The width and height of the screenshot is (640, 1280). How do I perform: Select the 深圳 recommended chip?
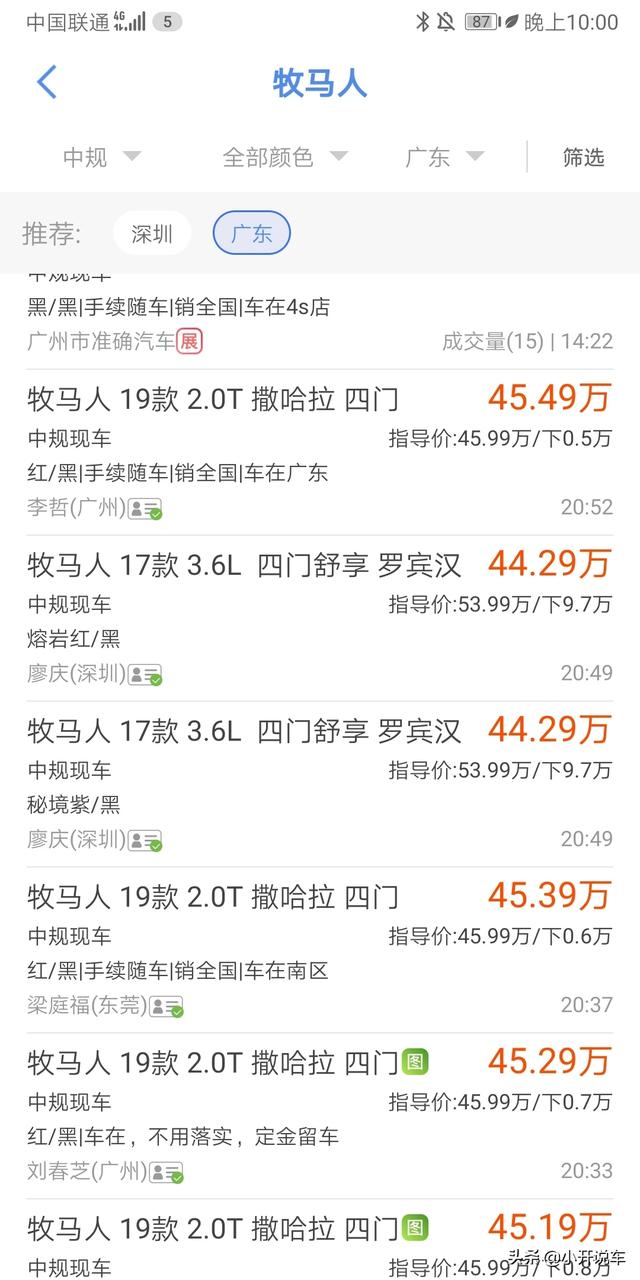click(x=152, y=234)
